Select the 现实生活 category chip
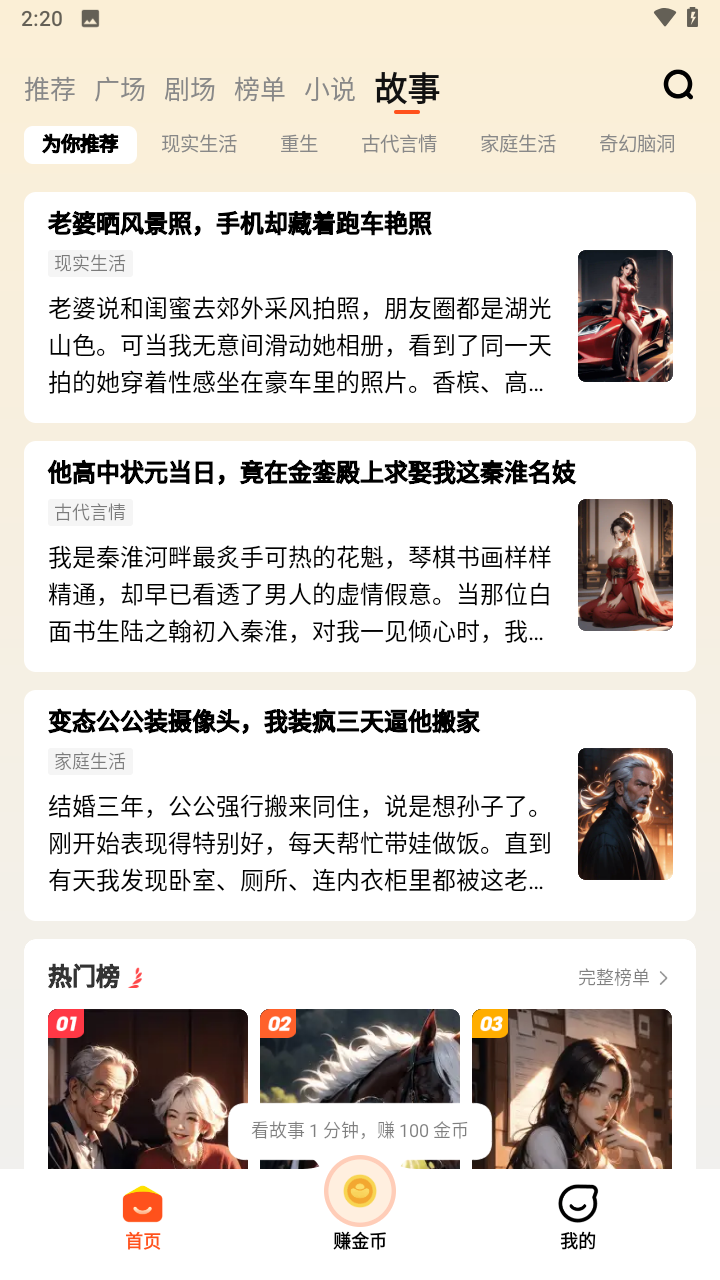The height and width of the screenshot is (1280, 720). point(199,144)
